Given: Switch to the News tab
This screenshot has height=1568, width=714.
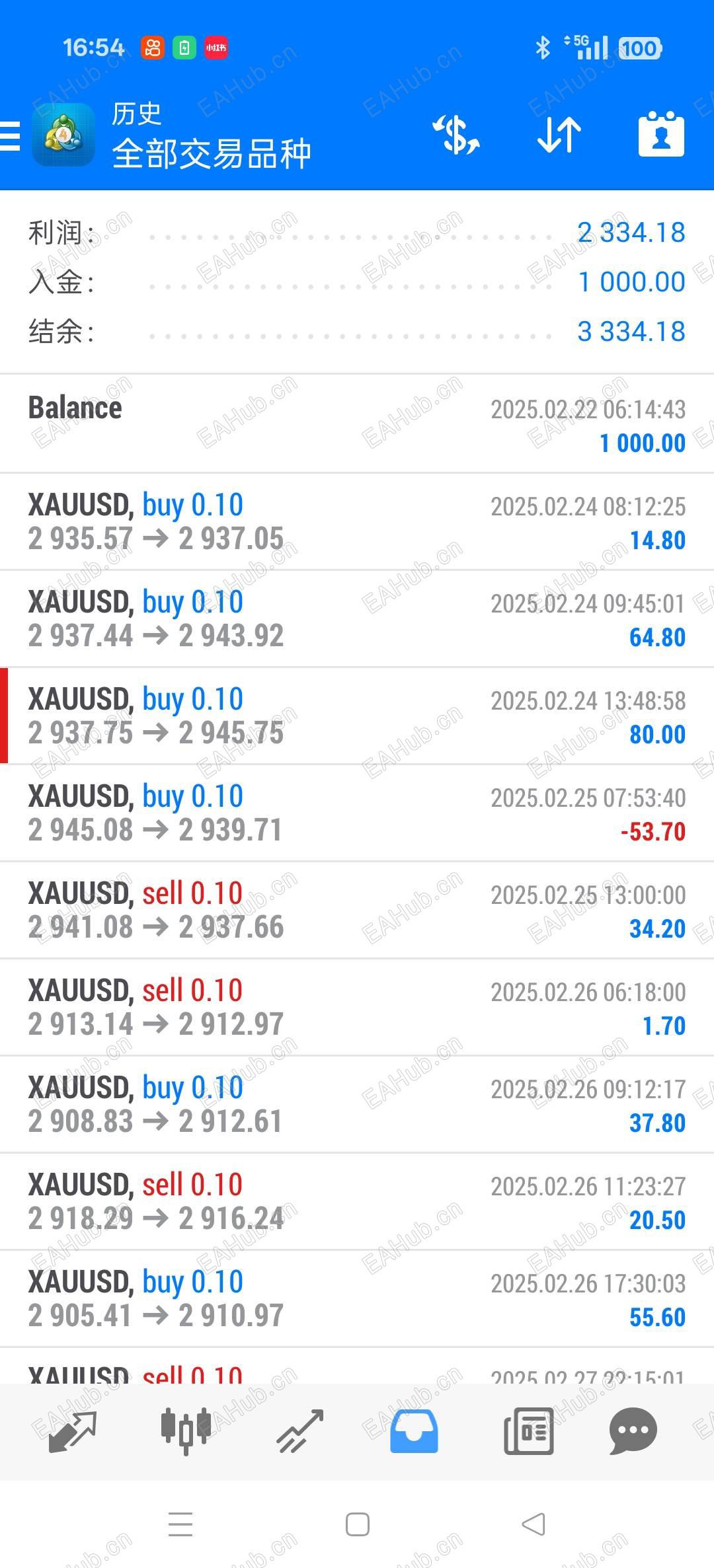Looking at the screenshot, I should (528, 1431).
